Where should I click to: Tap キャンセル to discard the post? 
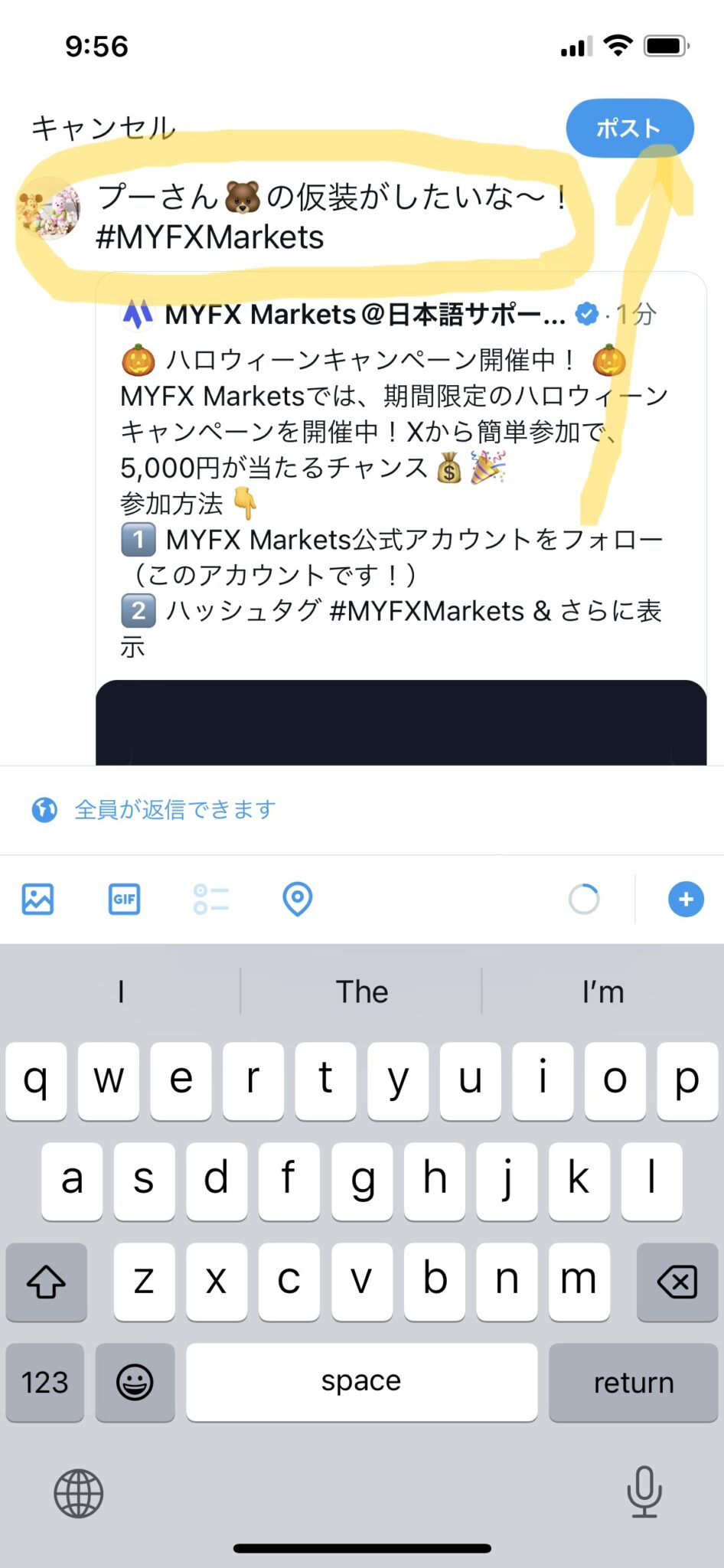103,128
